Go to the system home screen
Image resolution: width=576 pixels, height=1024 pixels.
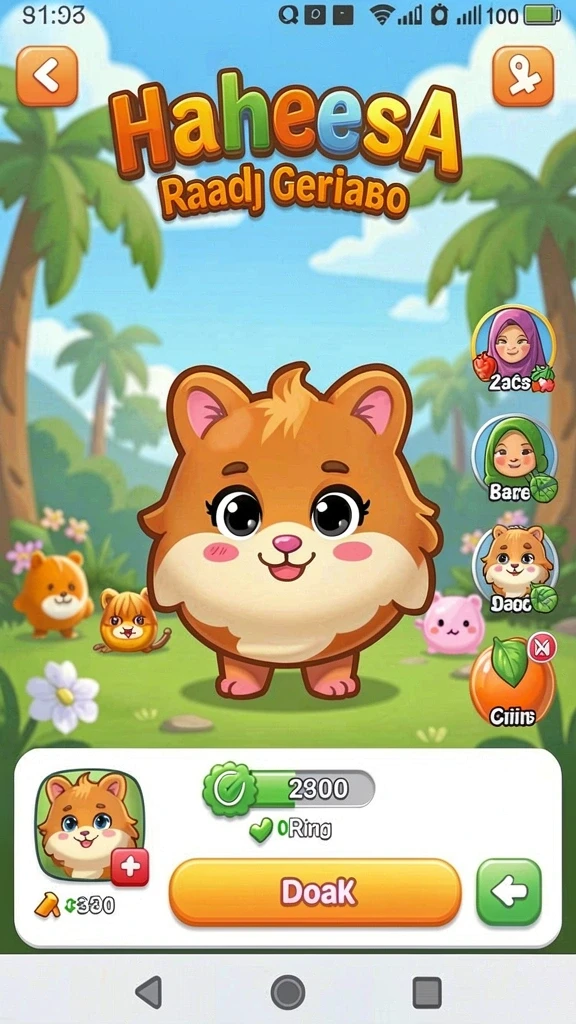point(288,993)
